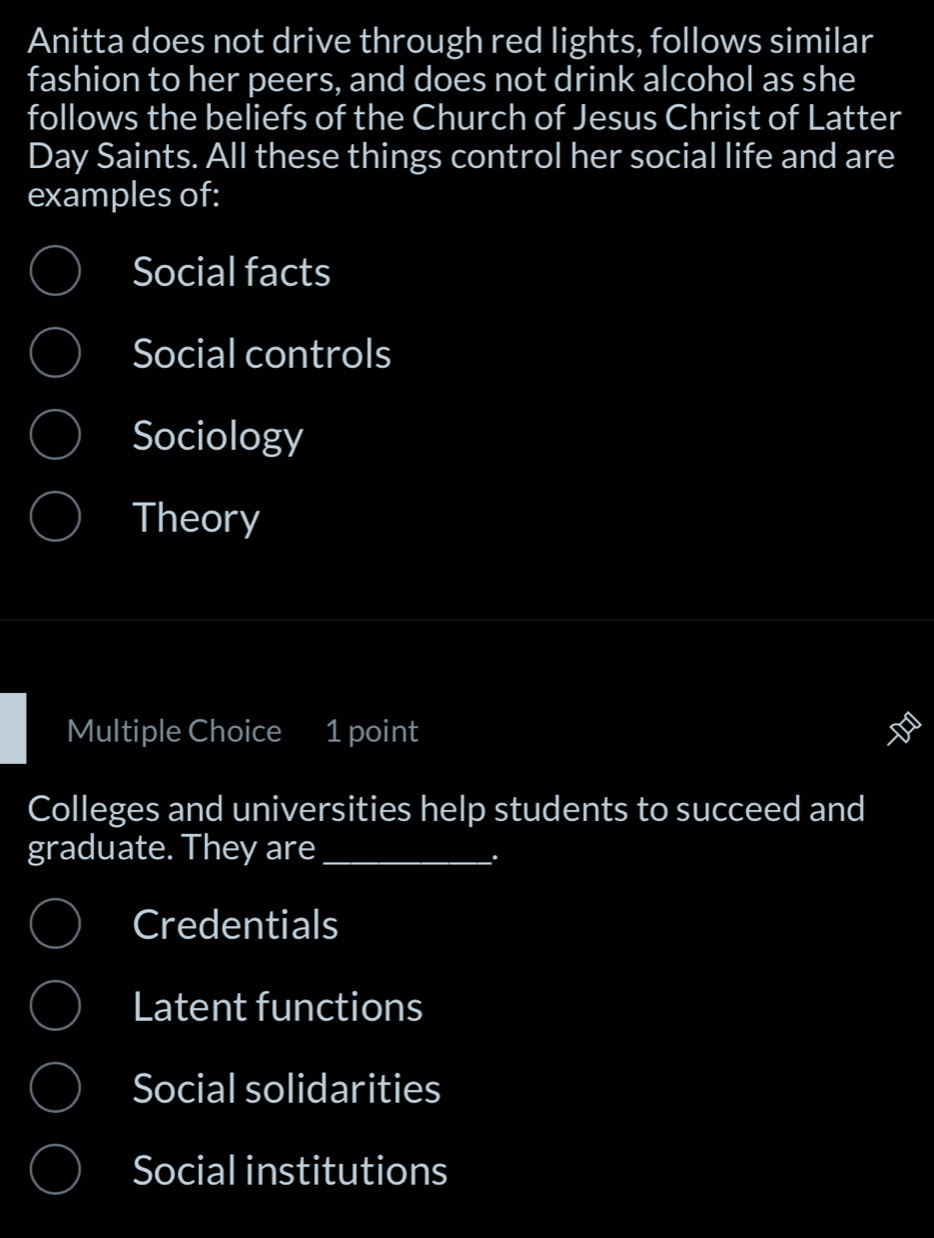The width and height of the screenshot is (934, 1238).
Task: Mark 'Sociology' as the answer
Action: click(56, 437)
